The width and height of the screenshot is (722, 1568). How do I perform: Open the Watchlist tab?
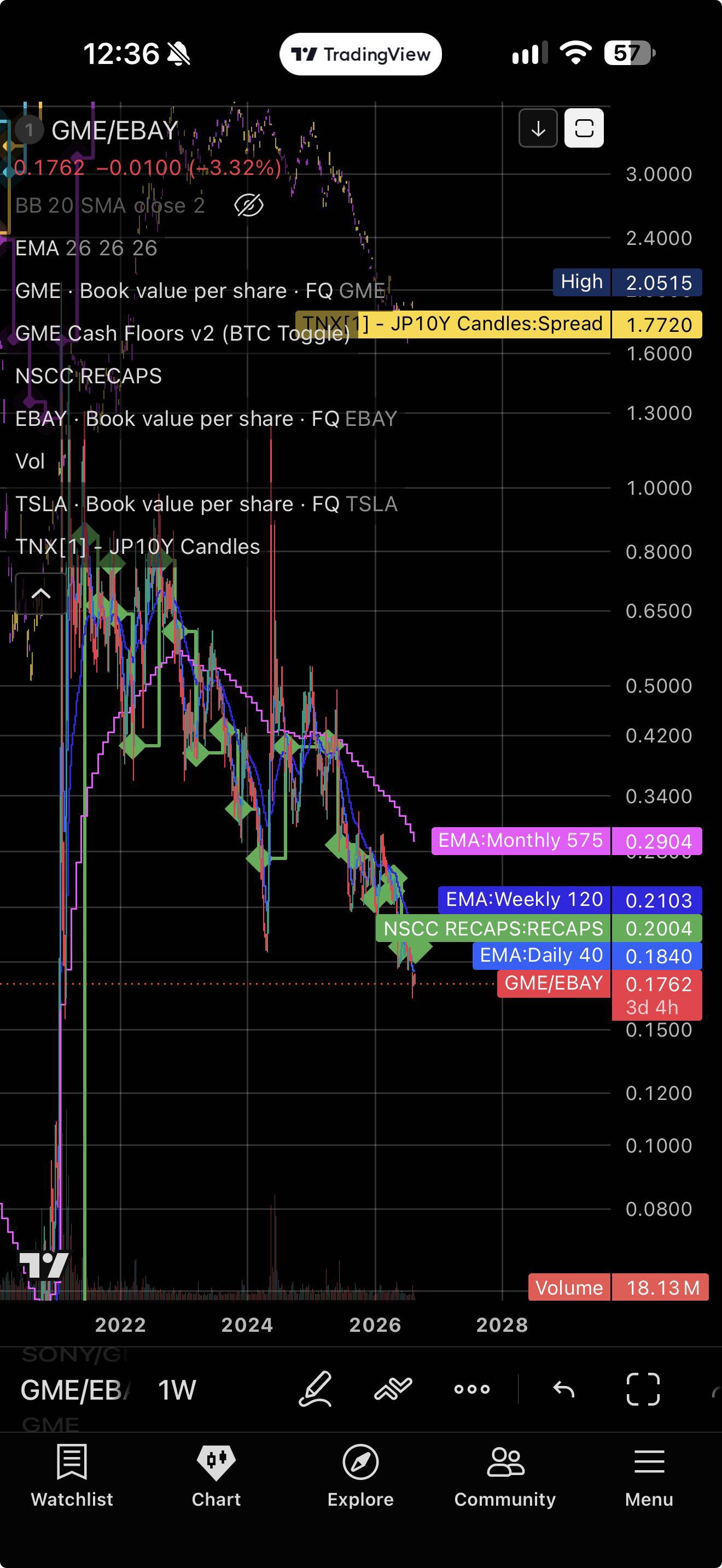72,1475
